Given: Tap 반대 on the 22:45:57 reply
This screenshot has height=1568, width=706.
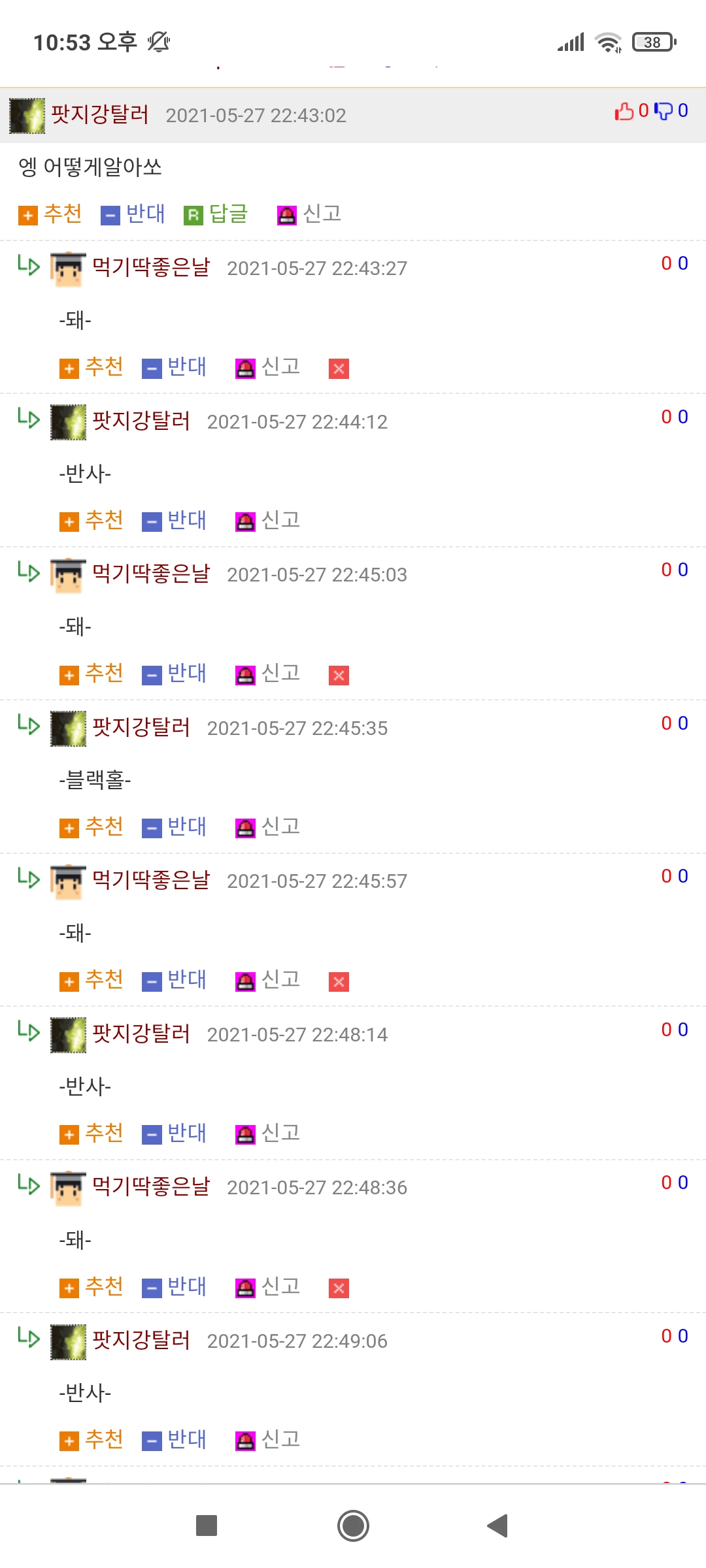Looking at the screenshot, I should coord(174,981).
